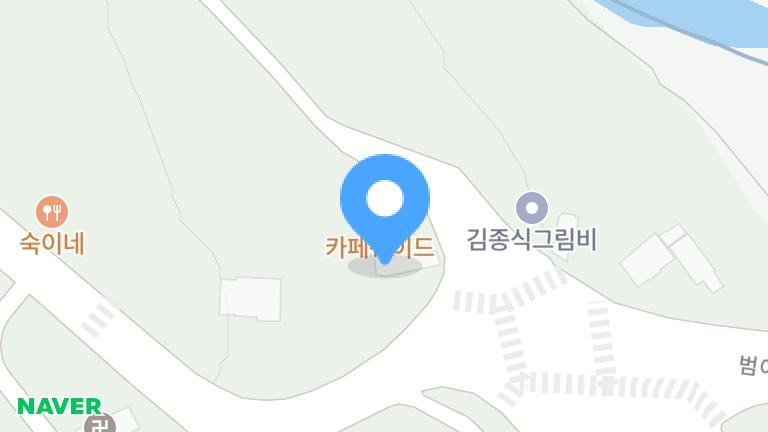The width and height of the screenshot is (768, 432).
Task: Select the 김종식그림비 place marker
Action: click(532, 208)
